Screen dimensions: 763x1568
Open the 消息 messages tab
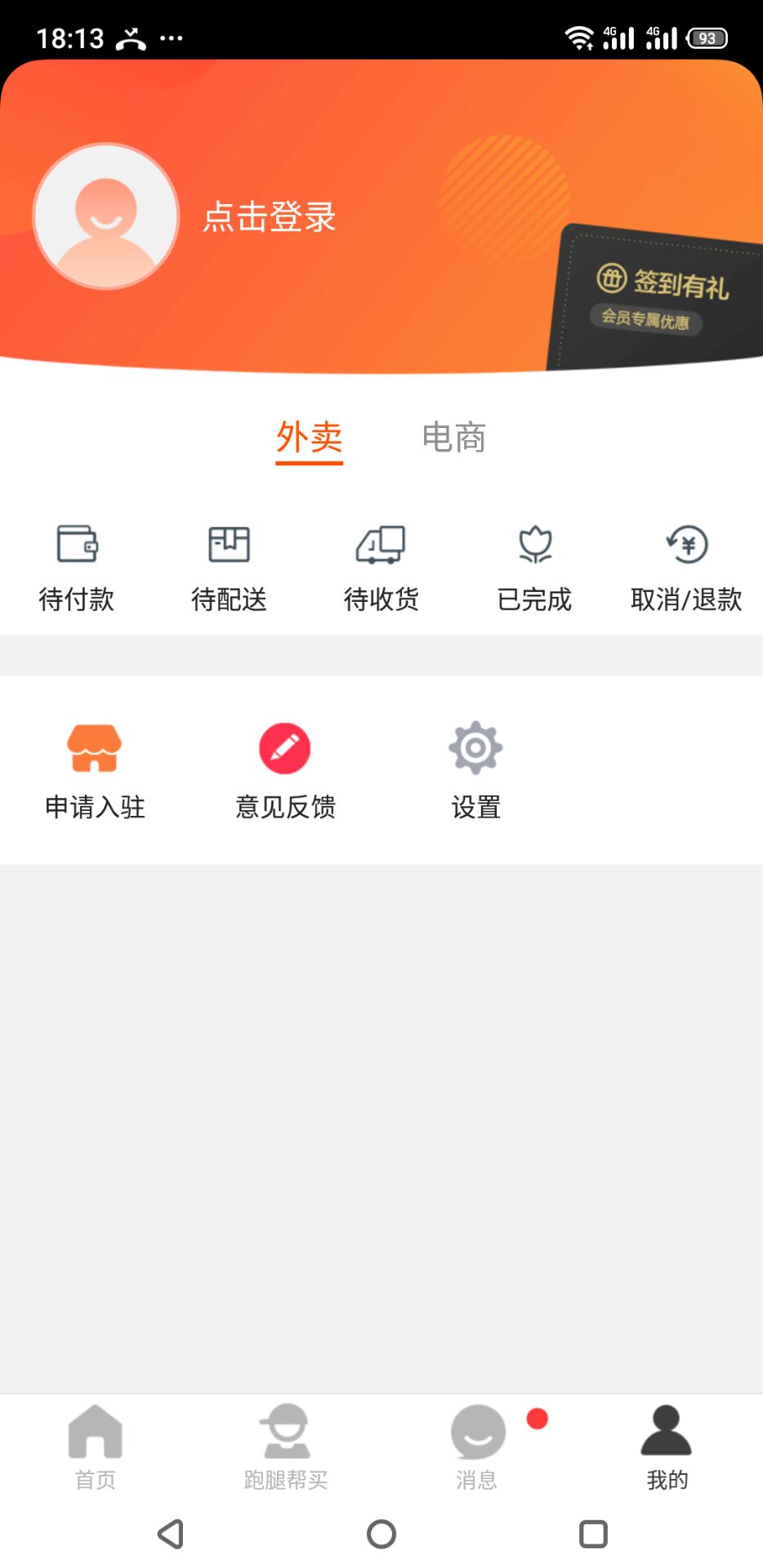(x=477, y=1447)
